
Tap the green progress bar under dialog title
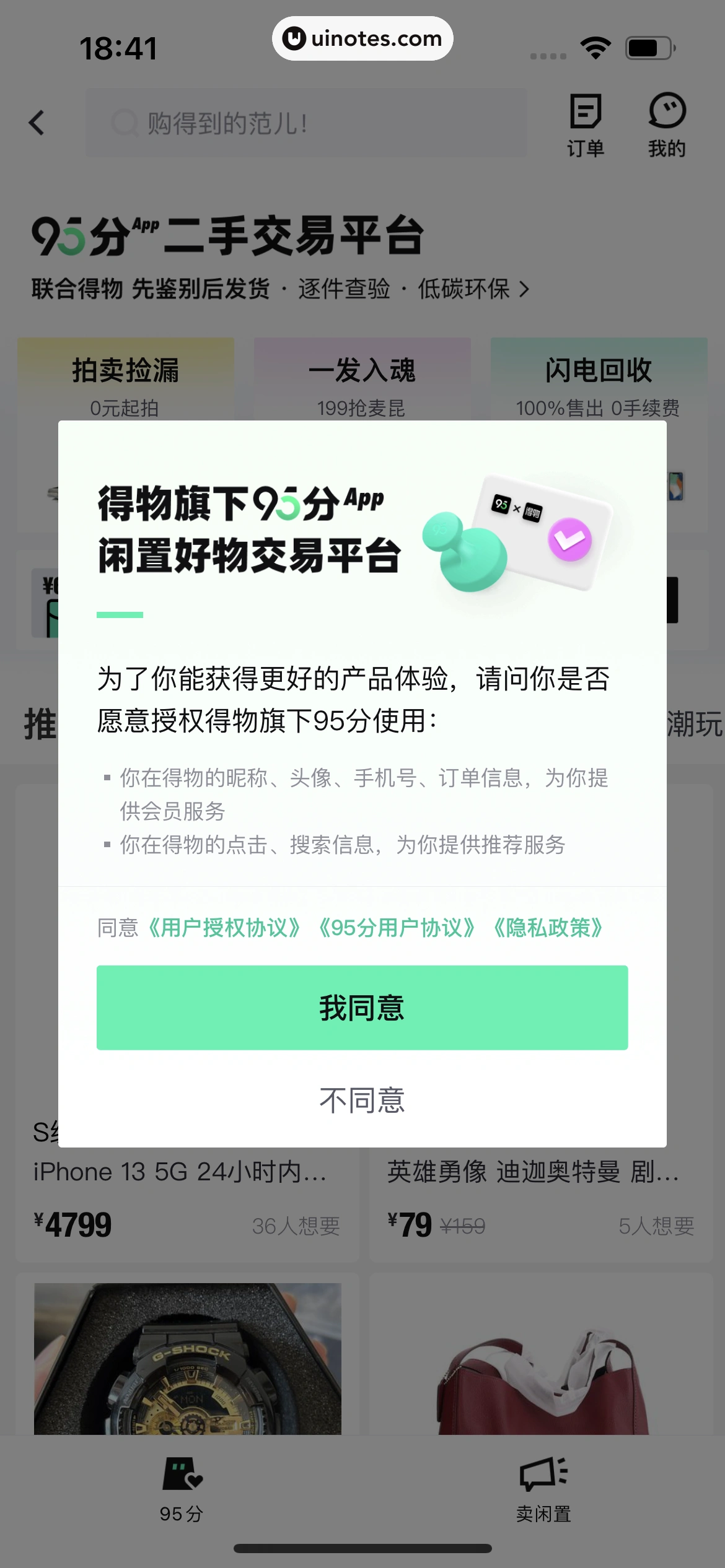point(120,614)
